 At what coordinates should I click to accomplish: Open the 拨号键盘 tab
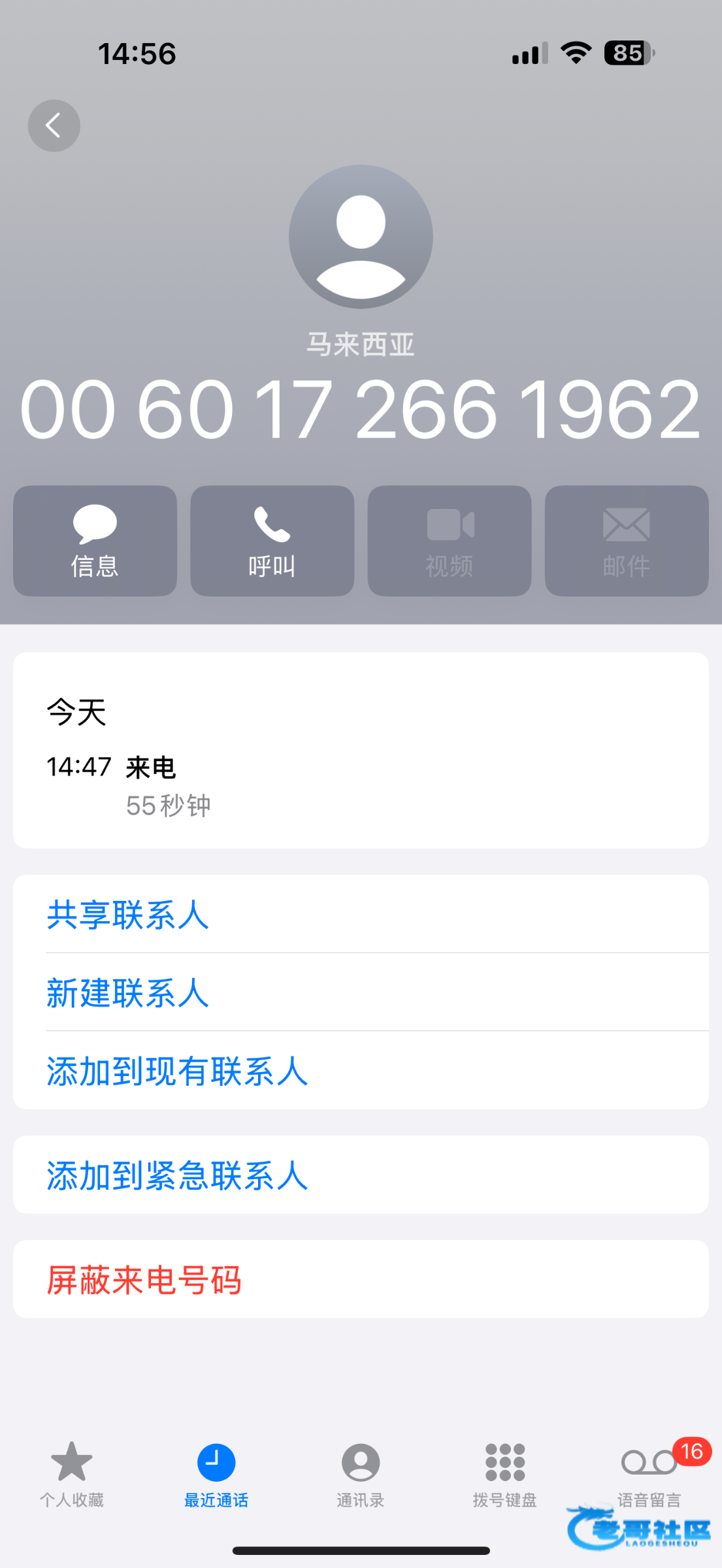505,1475
